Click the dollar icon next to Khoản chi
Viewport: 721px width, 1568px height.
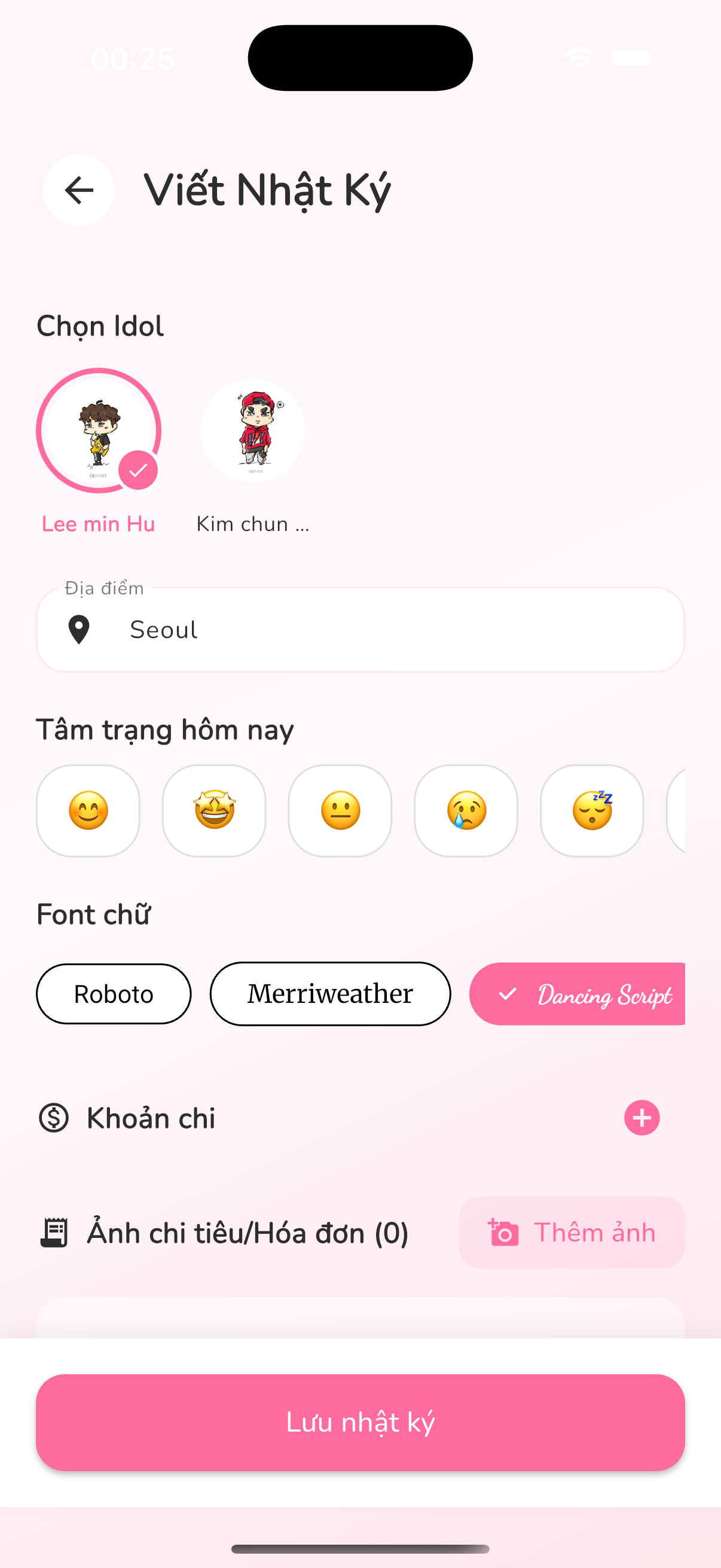(x=54, y=1118)
